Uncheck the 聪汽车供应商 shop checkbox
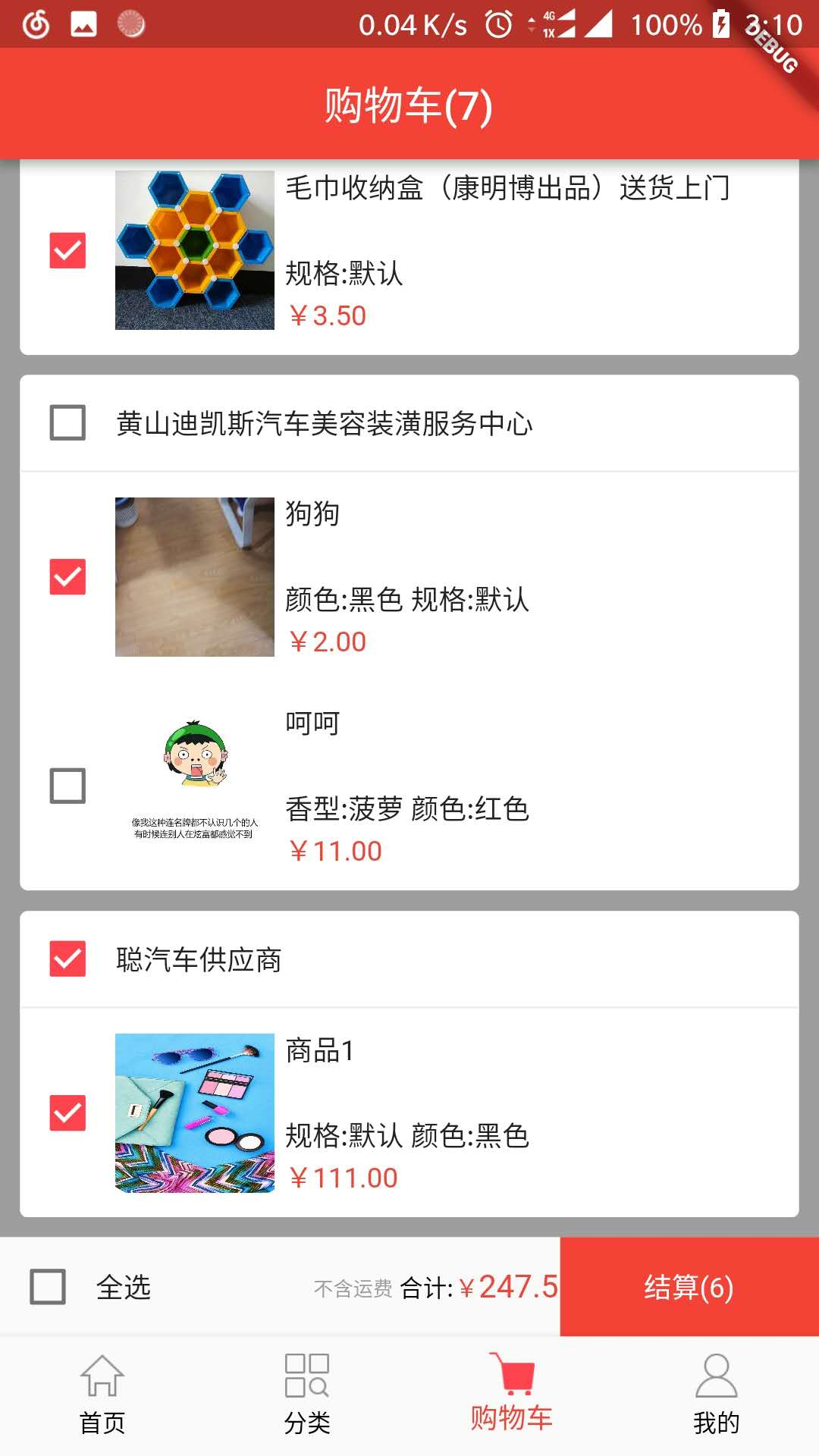This screenshot has width=819, height=1456. click(x=67, y=959)
